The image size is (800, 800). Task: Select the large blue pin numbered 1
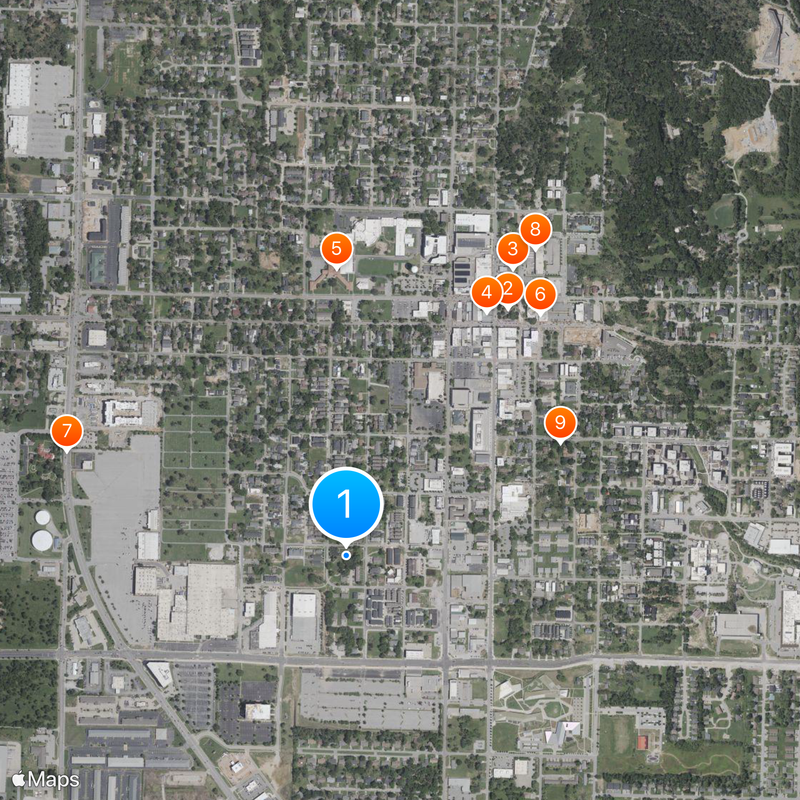point(346,505)
